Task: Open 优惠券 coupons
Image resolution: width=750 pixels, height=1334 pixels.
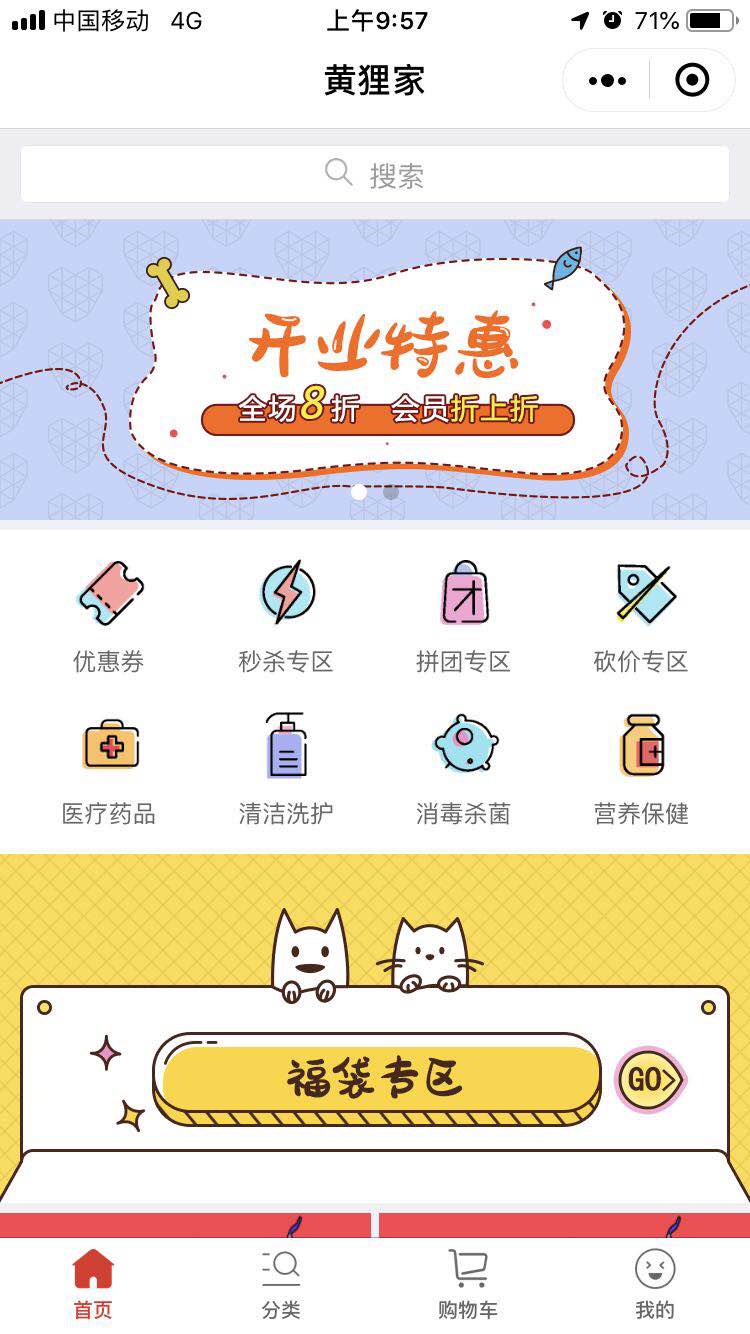Action: pos(109,617)
